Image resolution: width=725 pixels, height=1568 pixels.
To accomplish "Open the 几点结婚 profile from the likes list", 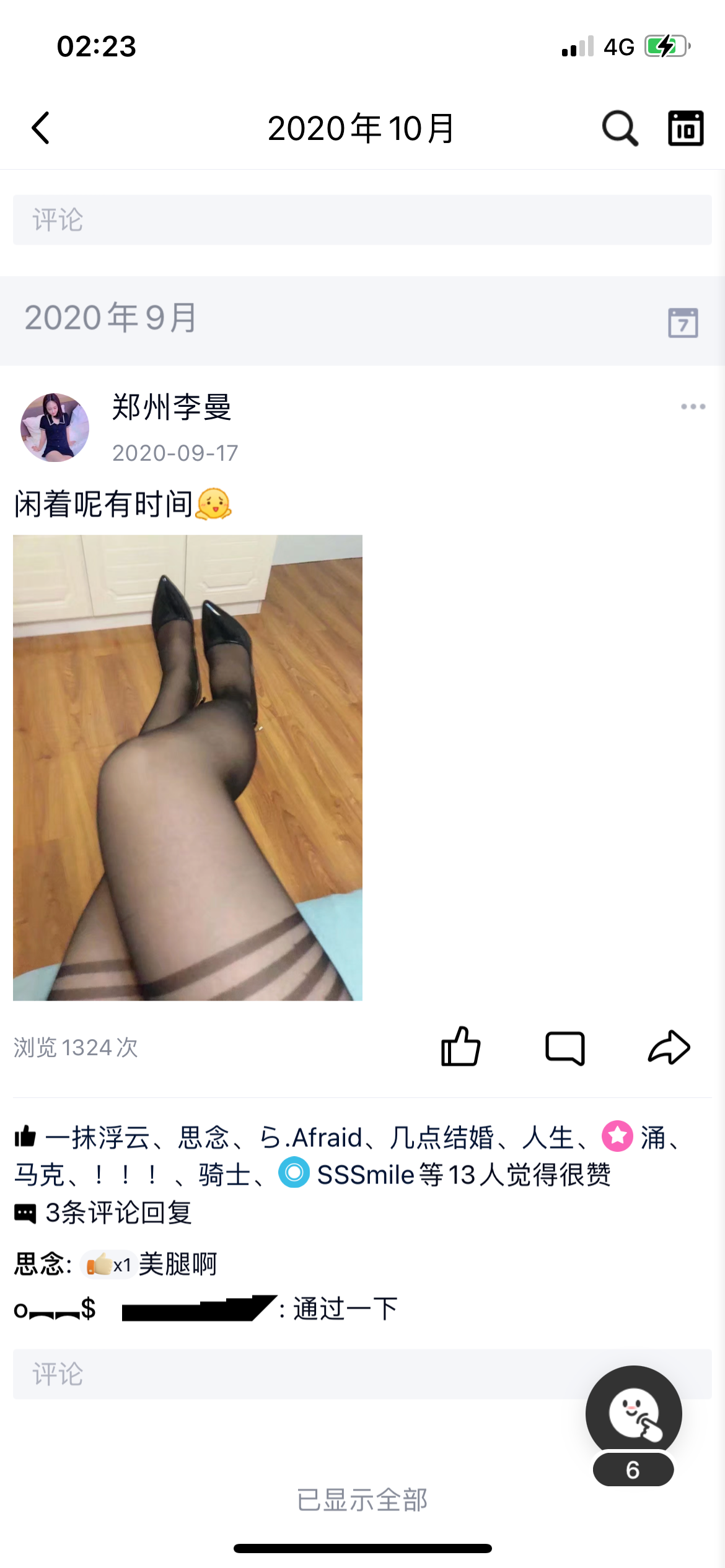I will (x=441, y=1138).
